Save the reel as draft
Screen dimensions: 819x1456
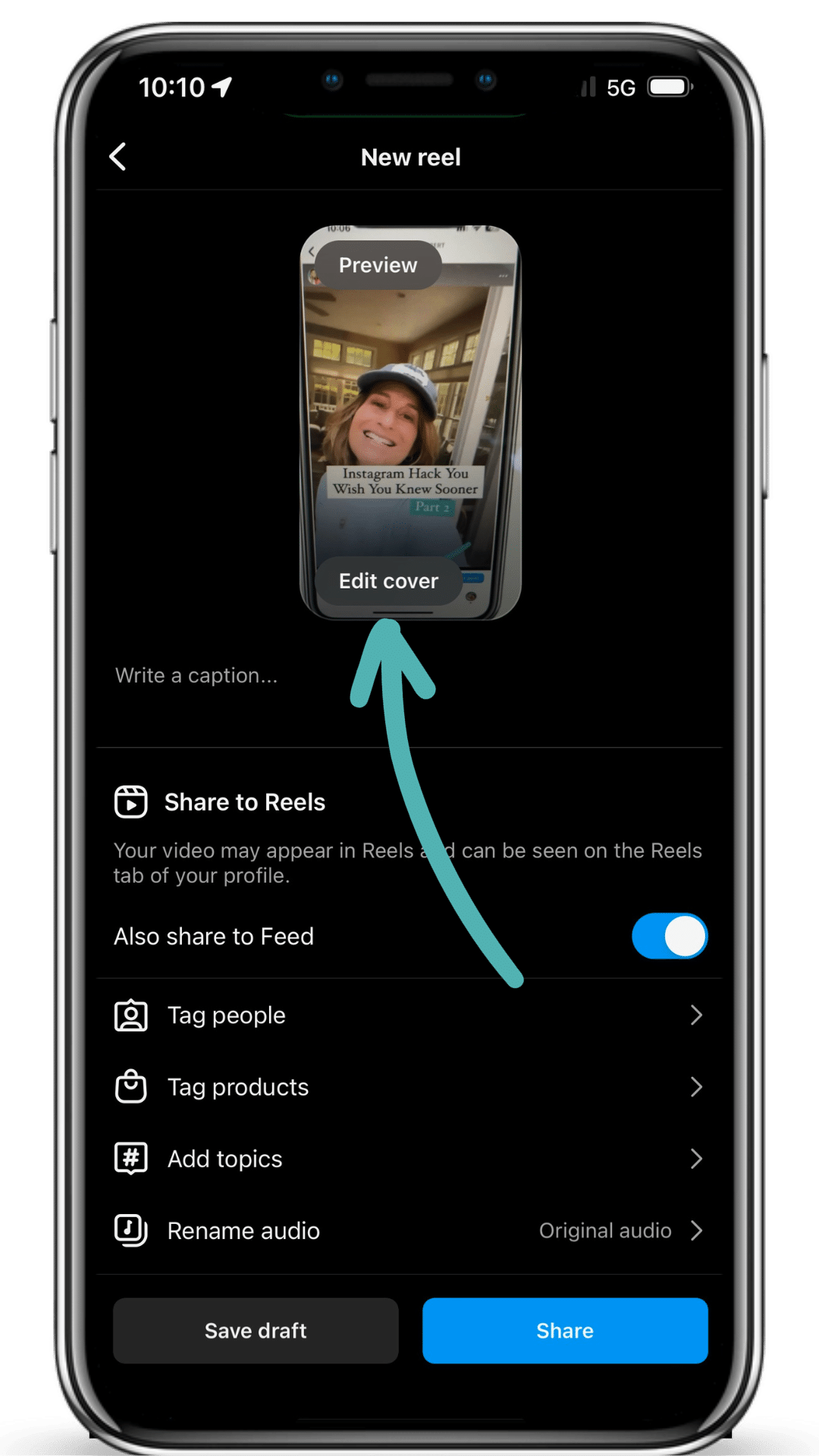[256, 1331]
